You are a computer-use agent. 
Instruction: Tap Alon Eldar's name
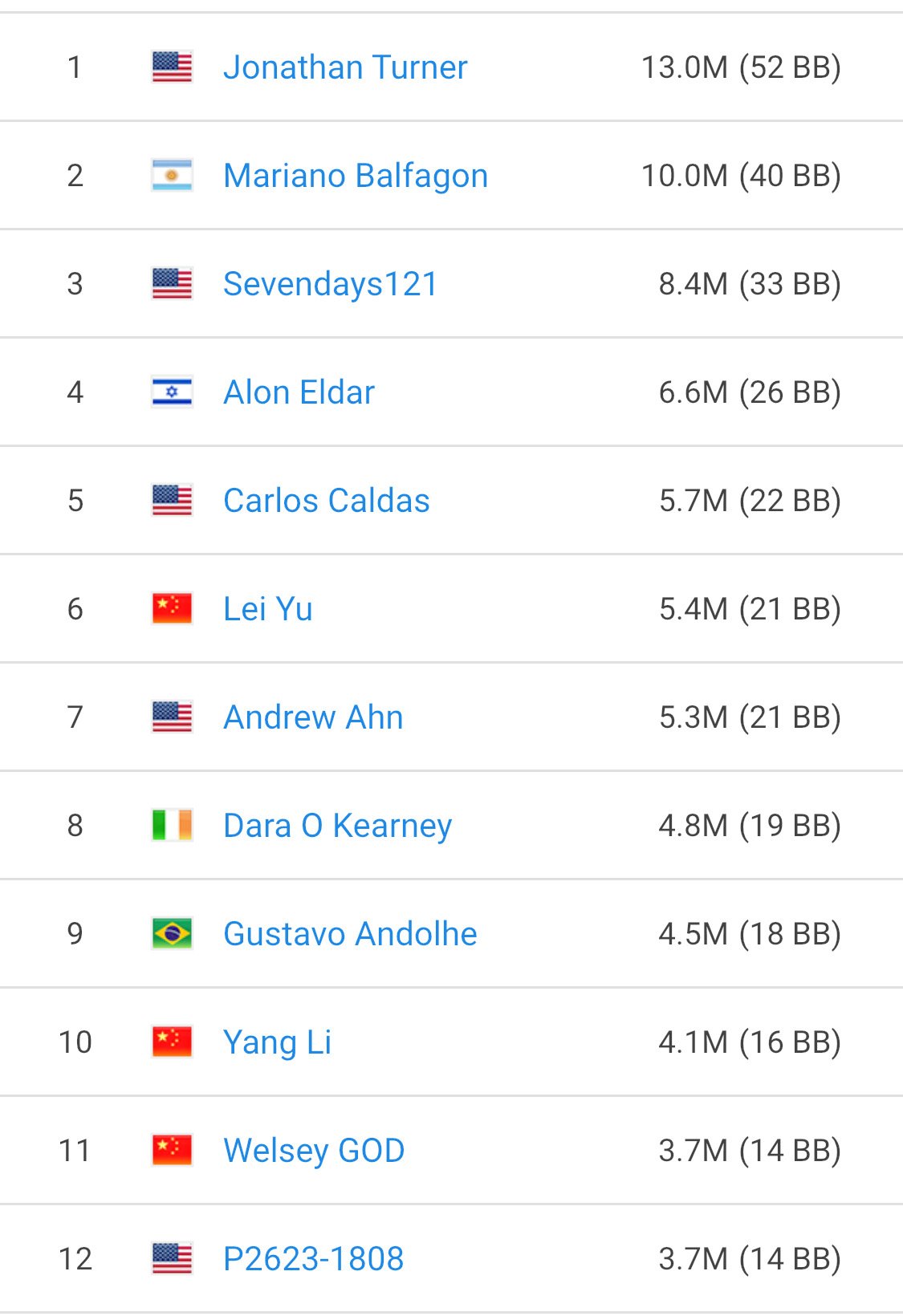(299, 392)
